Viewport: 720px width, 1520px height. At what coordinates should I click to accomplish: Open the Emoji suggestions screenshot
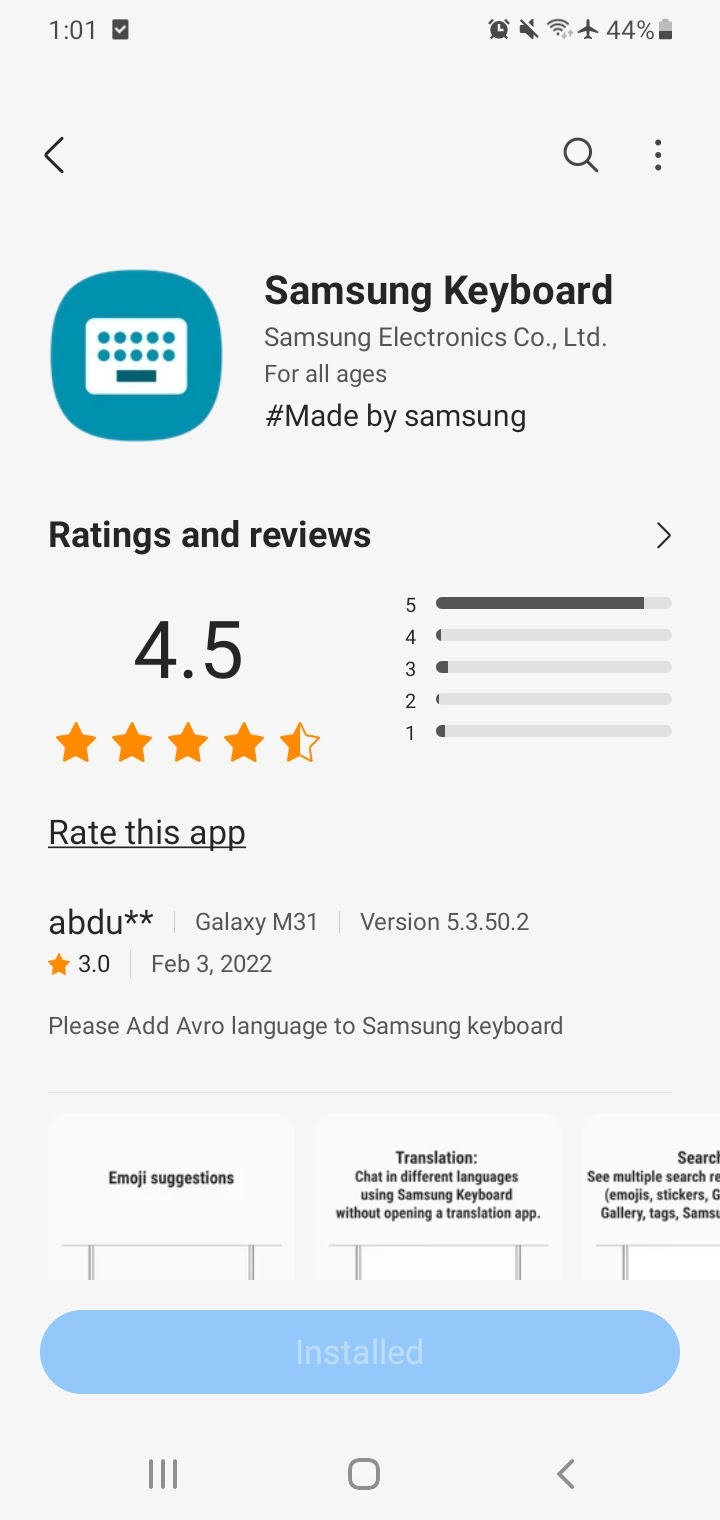click(171, 1197)
